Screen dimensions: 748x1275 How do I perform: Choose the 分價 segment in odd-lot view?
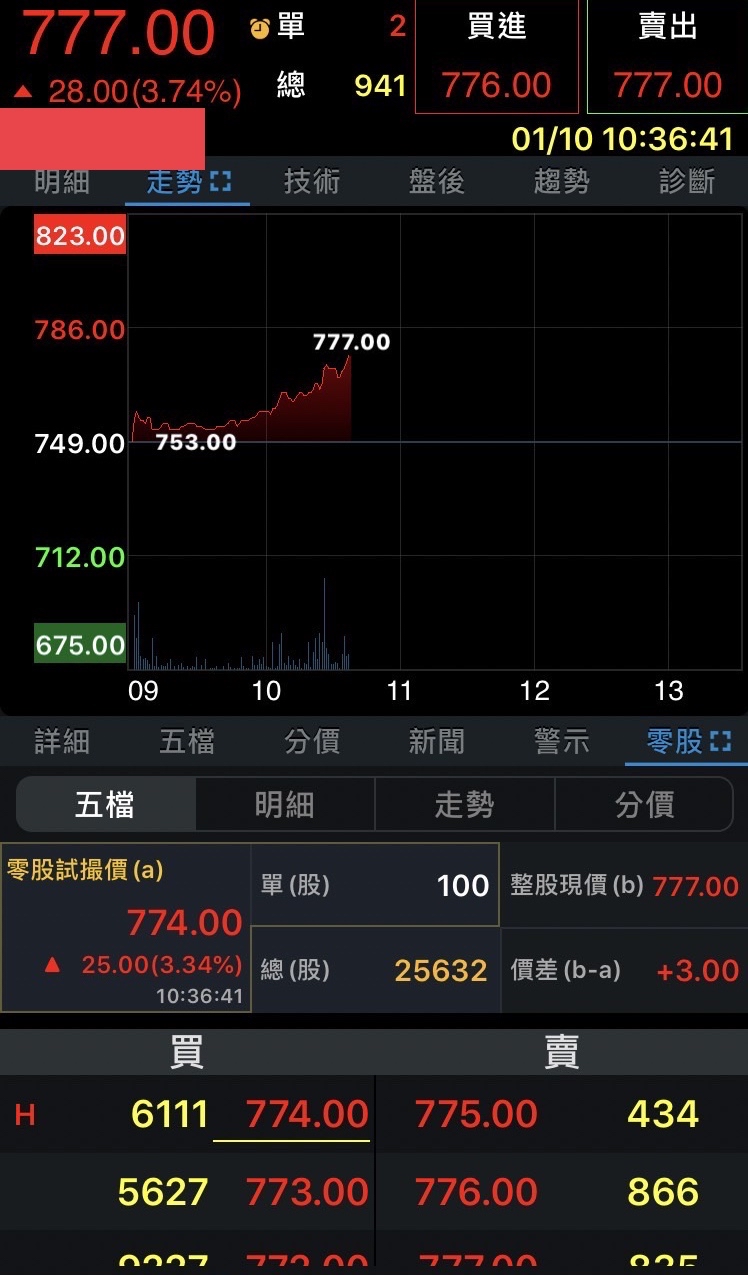click(x=644, y=804)
